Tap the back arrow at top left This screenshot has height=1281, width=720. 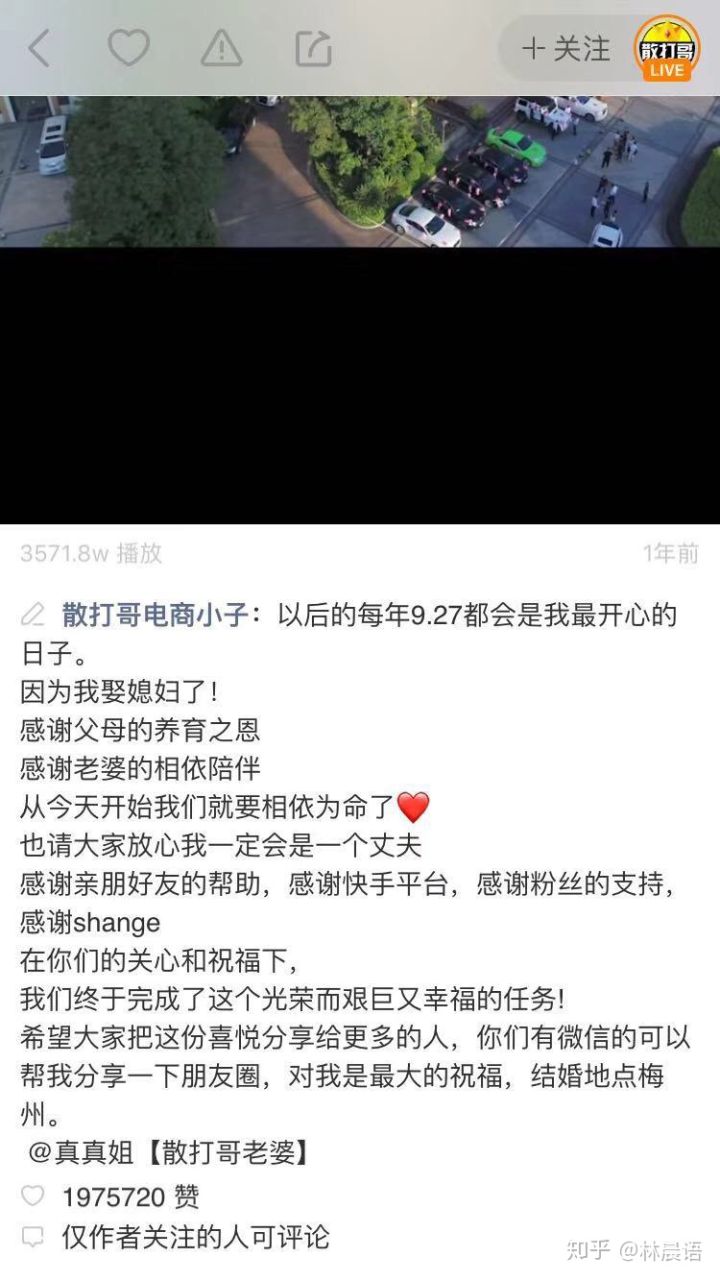pyautogui.click(x=39, y=47)
